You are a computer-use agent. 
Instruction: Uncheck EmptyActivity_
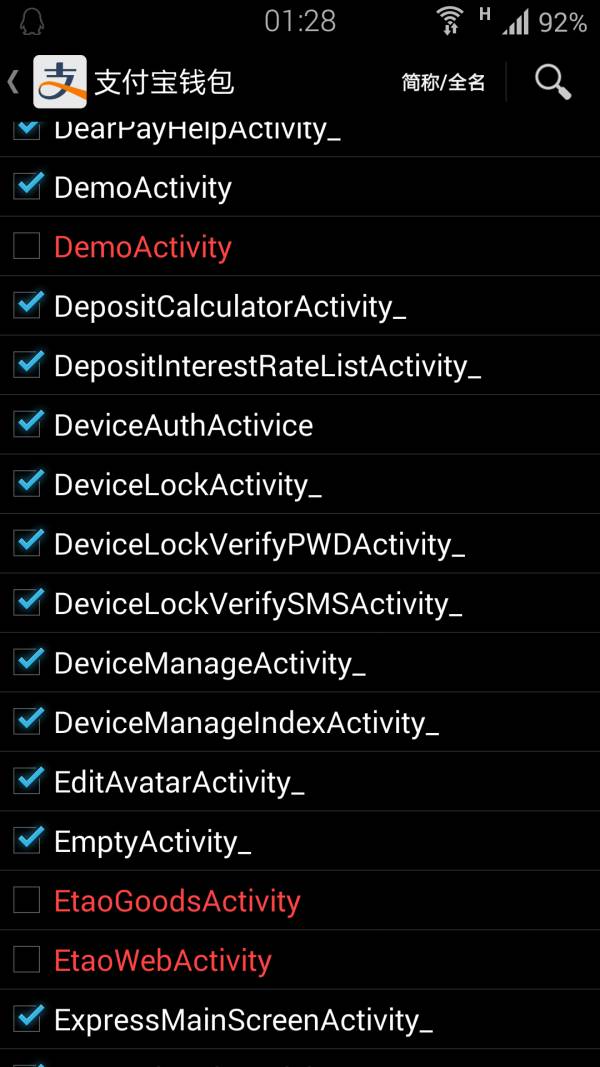tap(28, 840)
